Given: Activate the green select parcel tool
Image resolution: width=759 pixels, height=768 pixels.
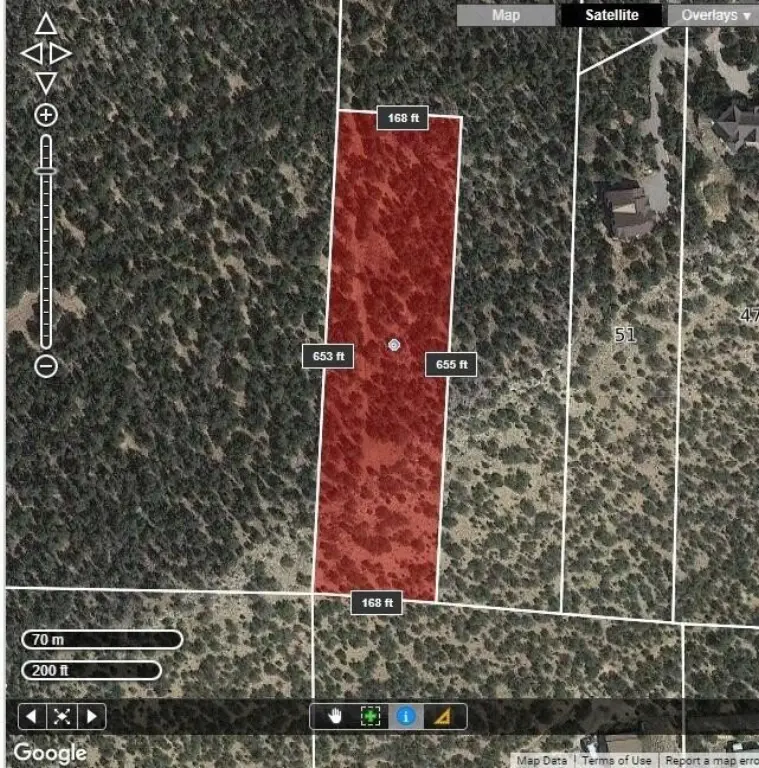Looking at the screenshot, I should [x=371, y=716].
